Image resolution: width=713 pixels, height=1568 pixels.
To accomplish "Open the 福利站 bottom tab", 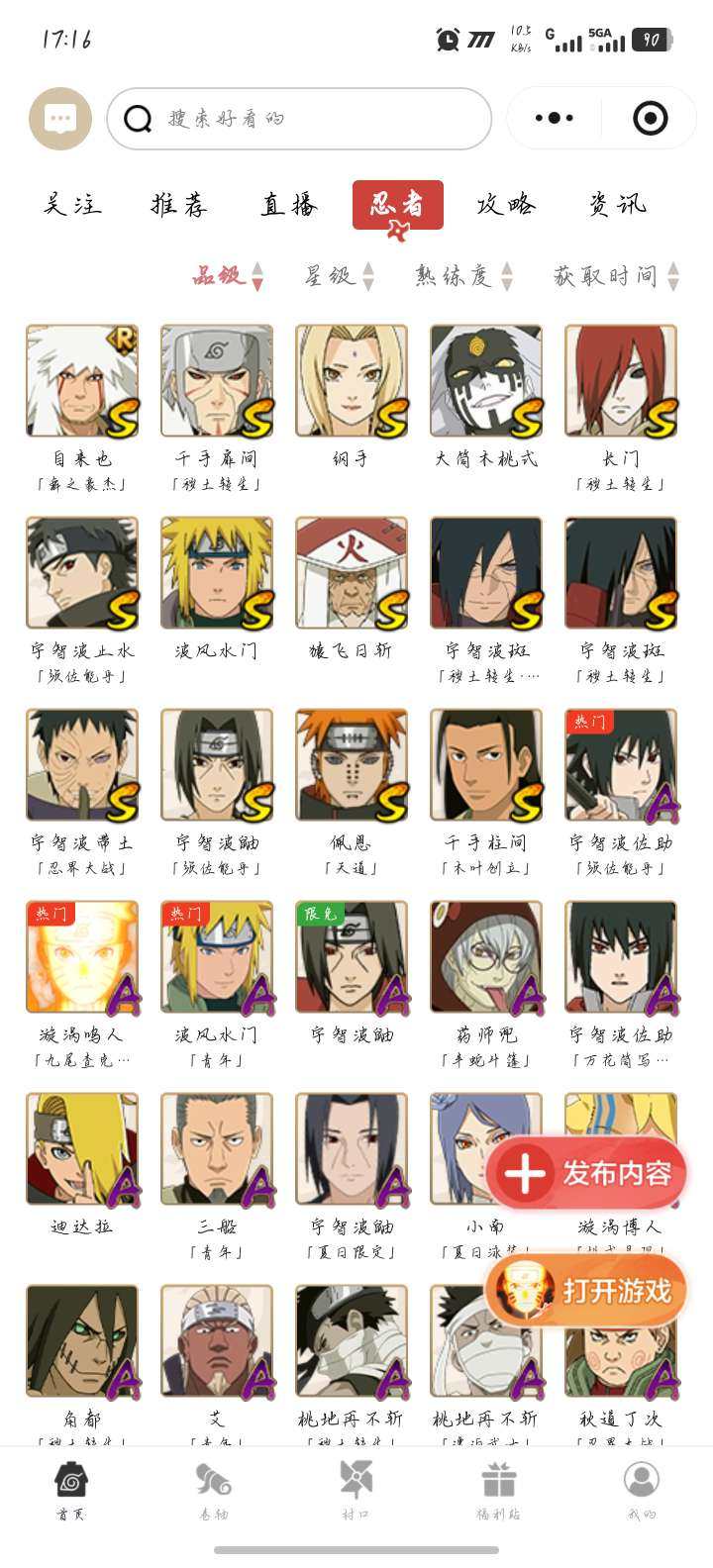I will click(x=498, y=1490).
